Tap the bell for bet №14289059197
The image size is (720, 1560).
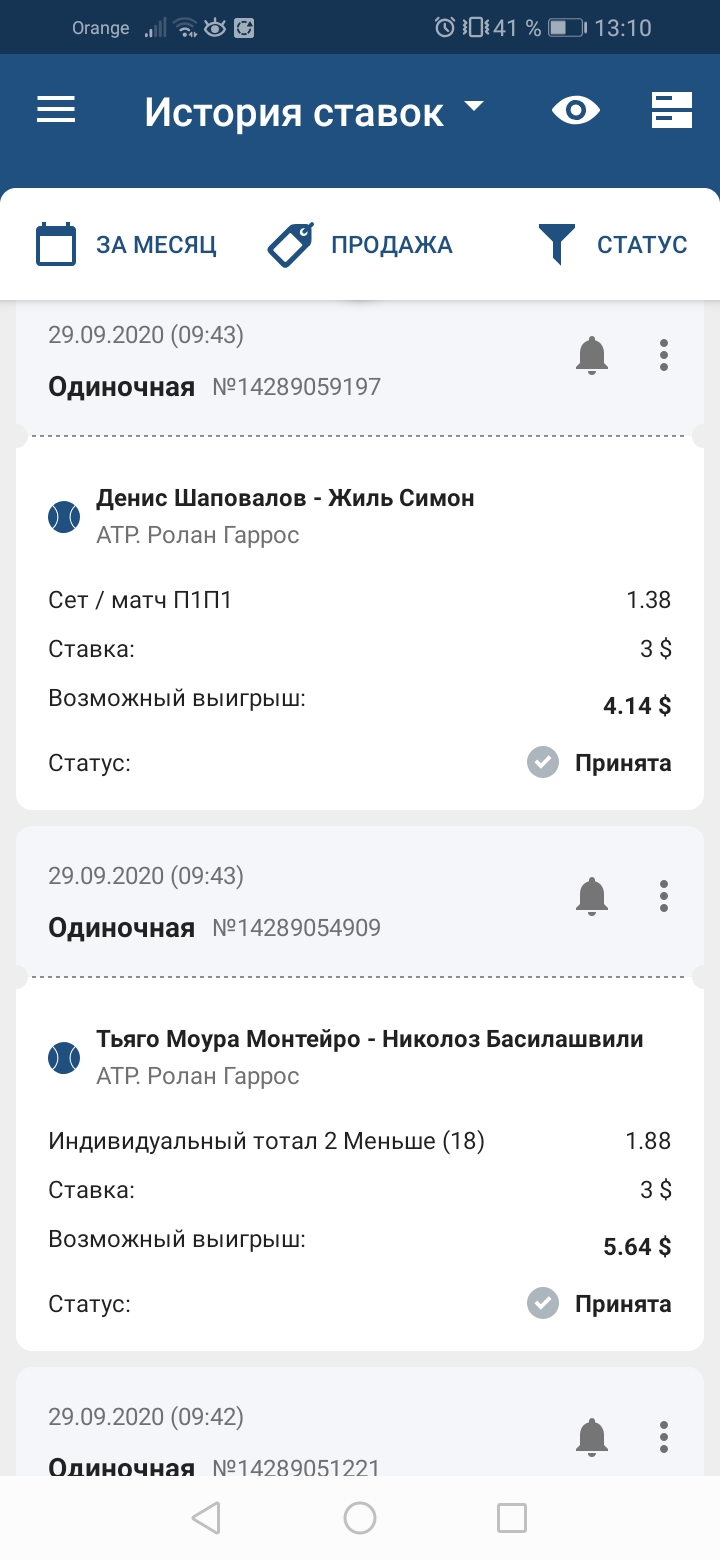pyautogui.click(x=592, y=356)
